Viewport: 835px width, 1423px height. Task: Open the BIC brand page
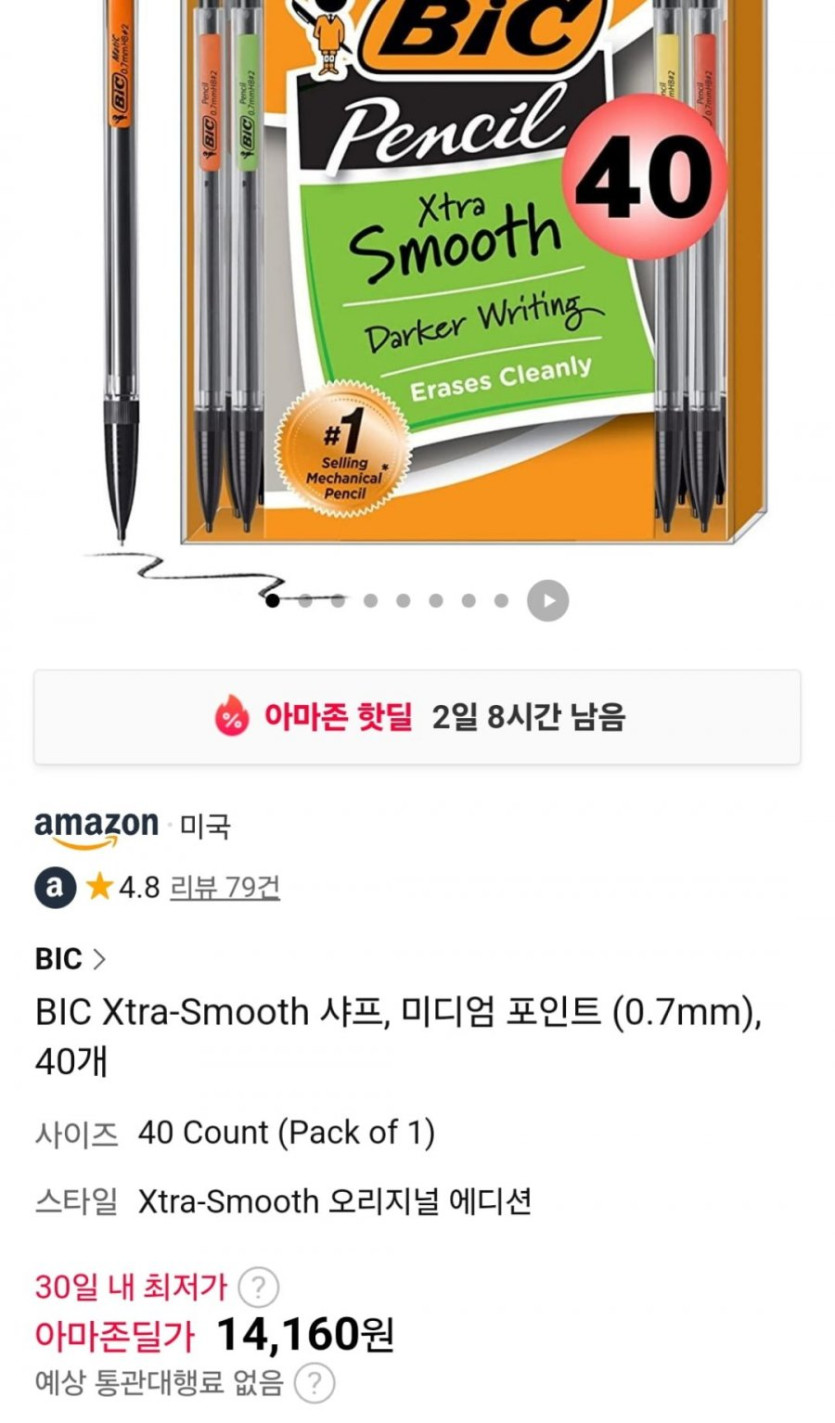pos(69,959)
